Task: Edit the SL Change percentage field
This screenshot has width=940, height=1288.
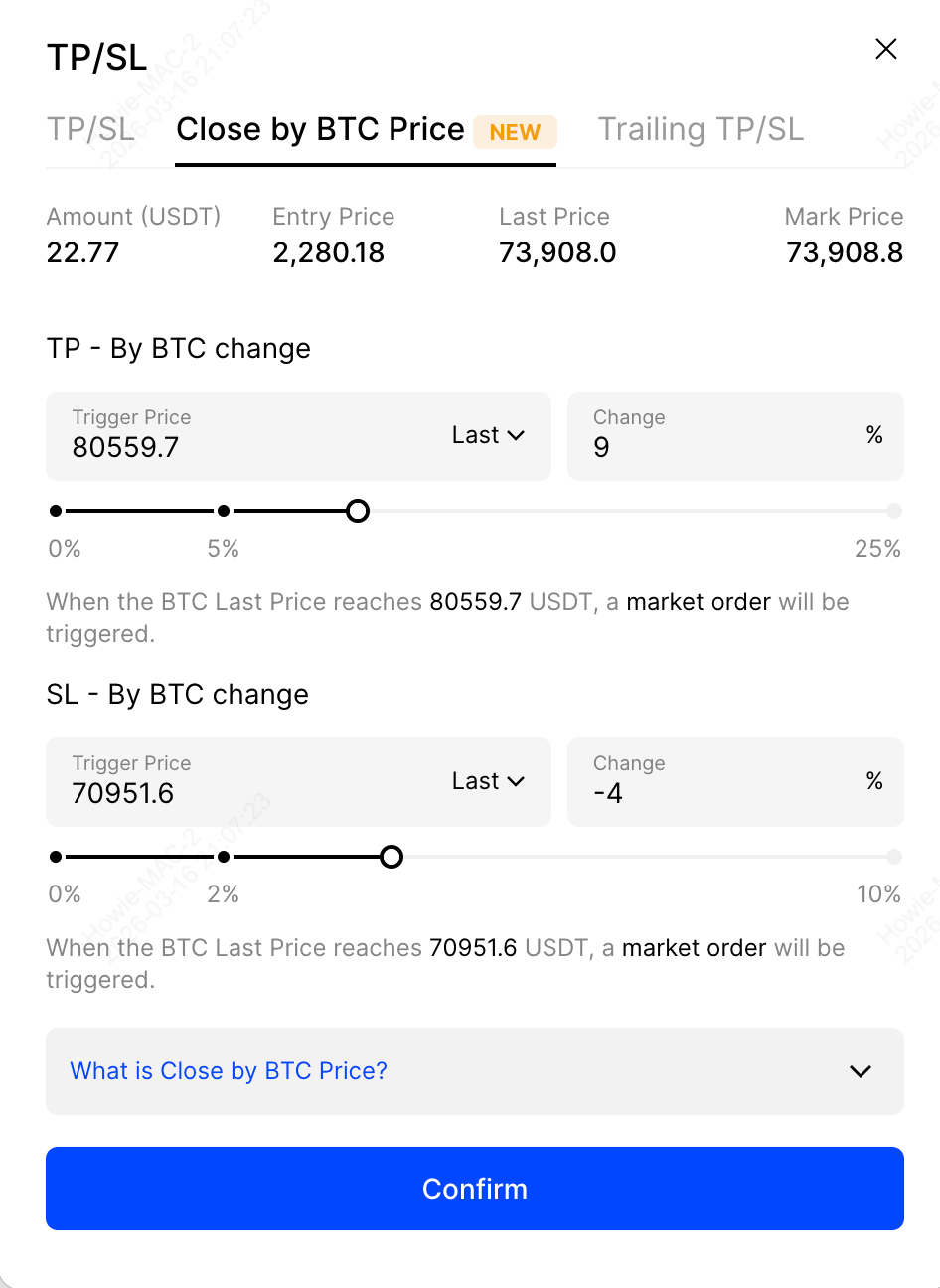Action: pyautogui.click(x=715, y=793)
